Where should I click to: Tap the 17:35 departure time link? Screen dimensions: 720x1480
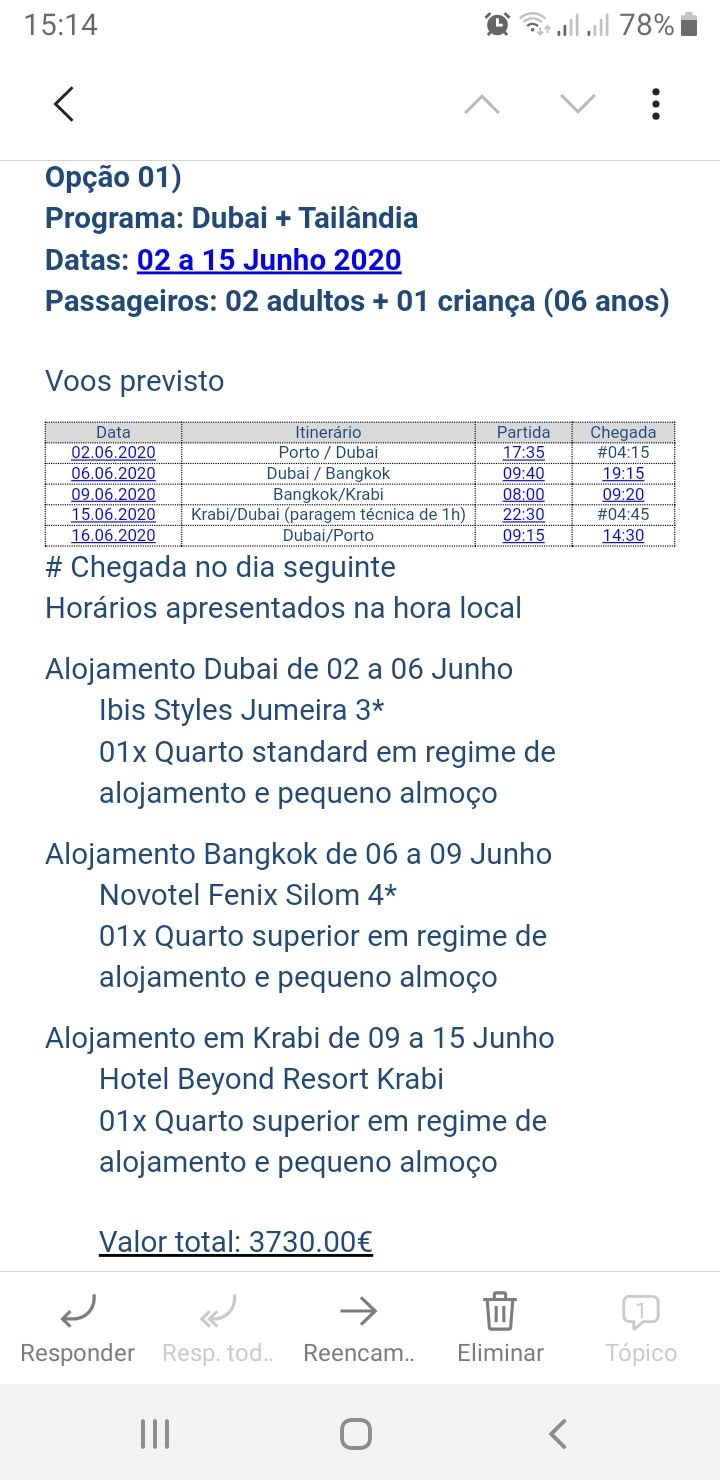point(523,452)
